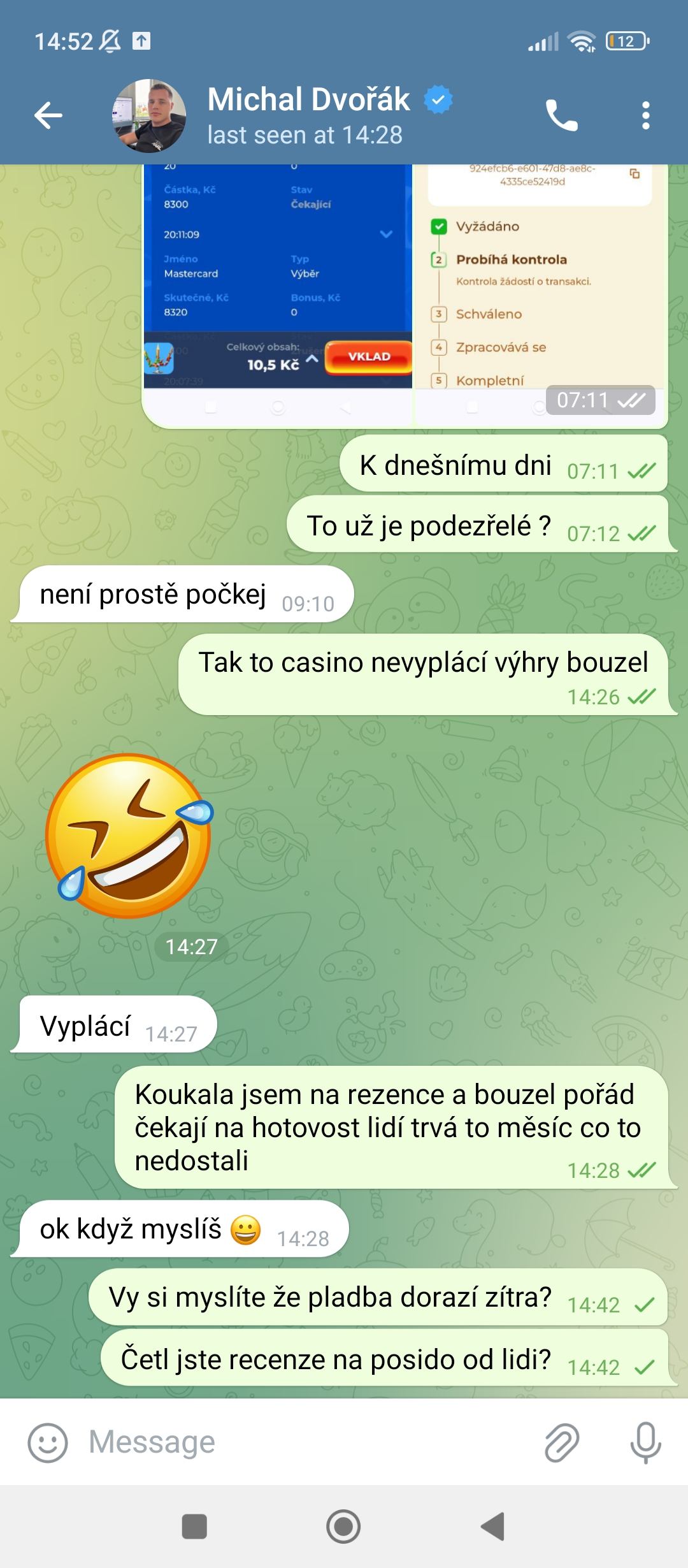
Task: Open the emoji and sticker picker
Action: click(48, 1442)
